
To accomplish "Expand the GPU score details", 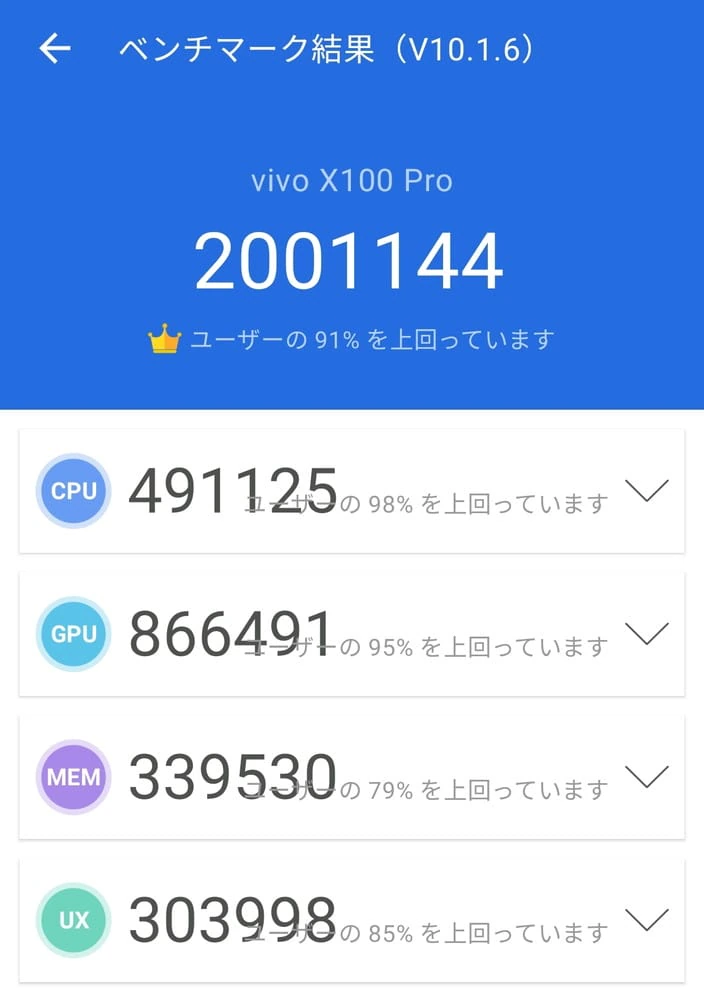I will point(646,633).
